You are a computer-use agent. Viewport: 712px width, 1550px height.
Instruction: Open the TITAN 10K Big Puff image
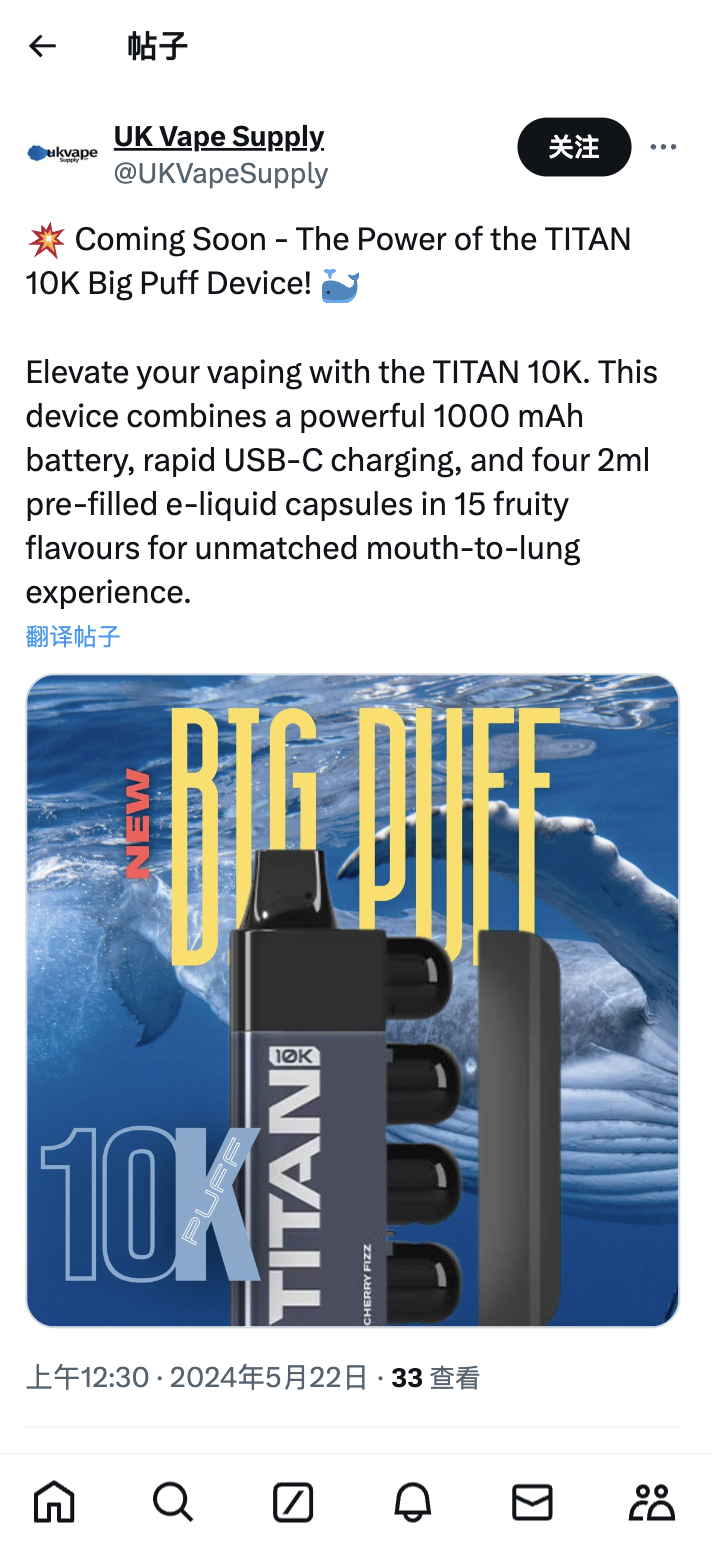[352, 1000]
